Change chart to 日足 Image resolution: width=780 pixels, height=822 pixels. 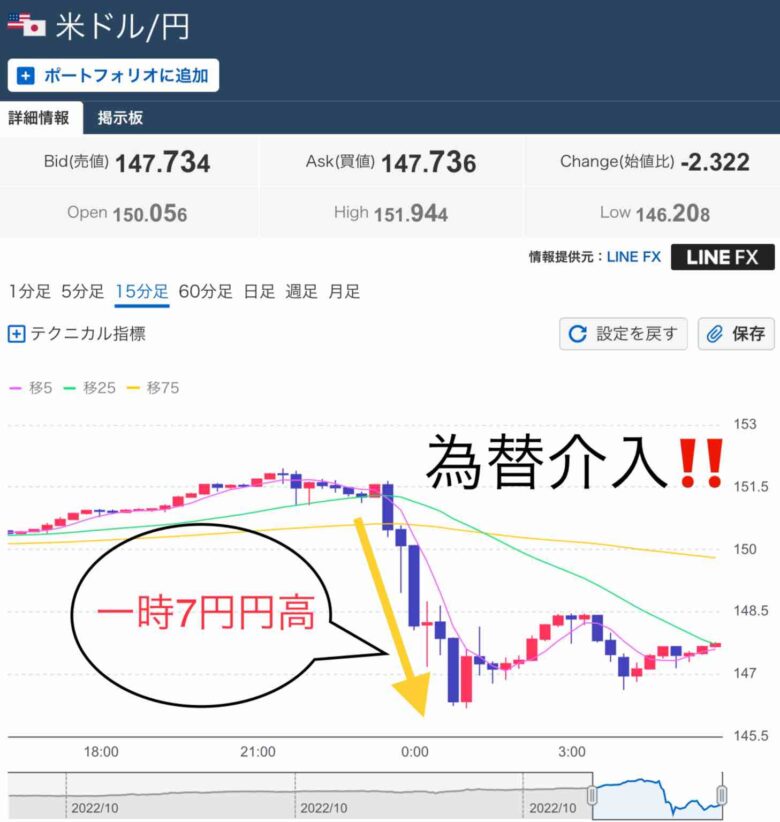pos(259,292)
